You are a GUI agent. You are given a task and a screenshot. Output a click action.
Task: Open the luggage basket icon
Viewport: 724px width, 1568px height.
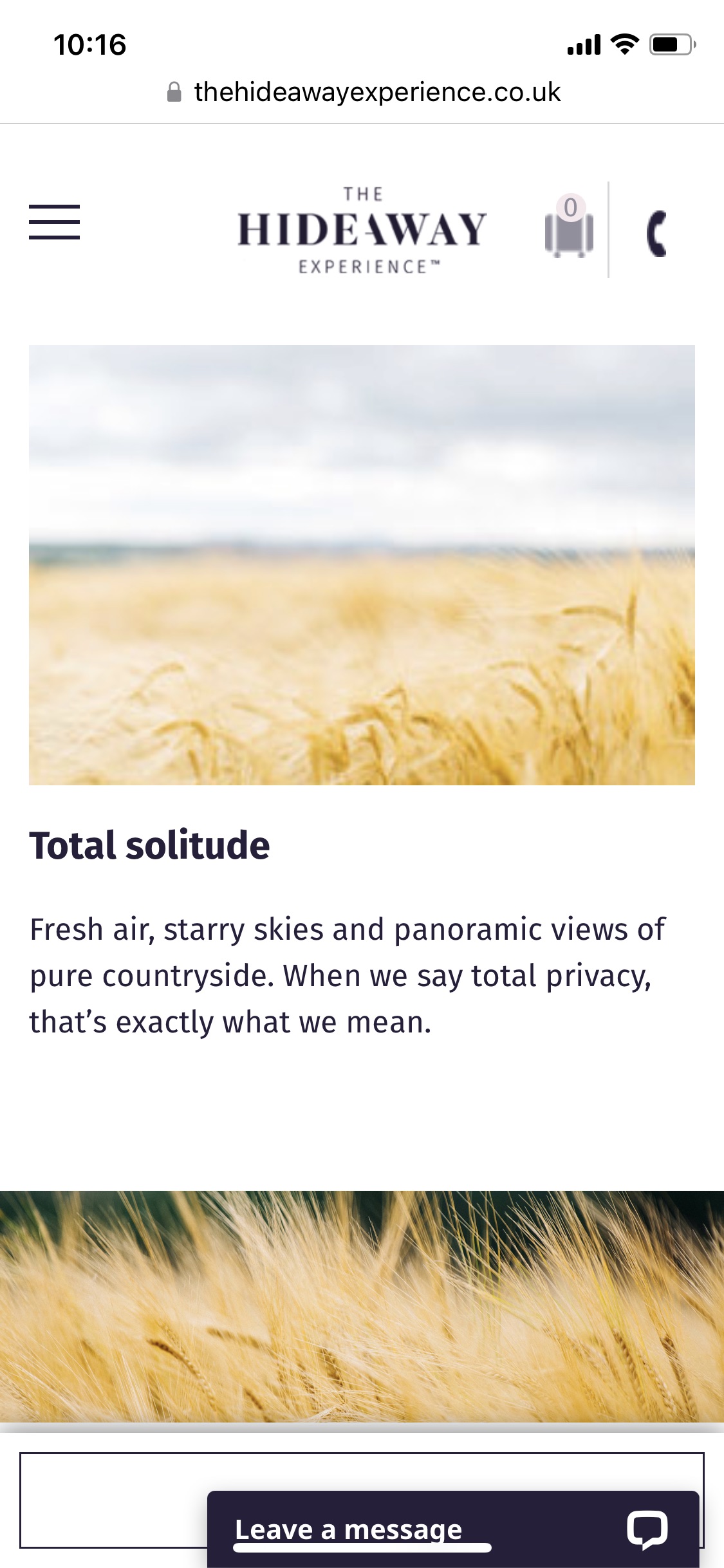(569, 227)
